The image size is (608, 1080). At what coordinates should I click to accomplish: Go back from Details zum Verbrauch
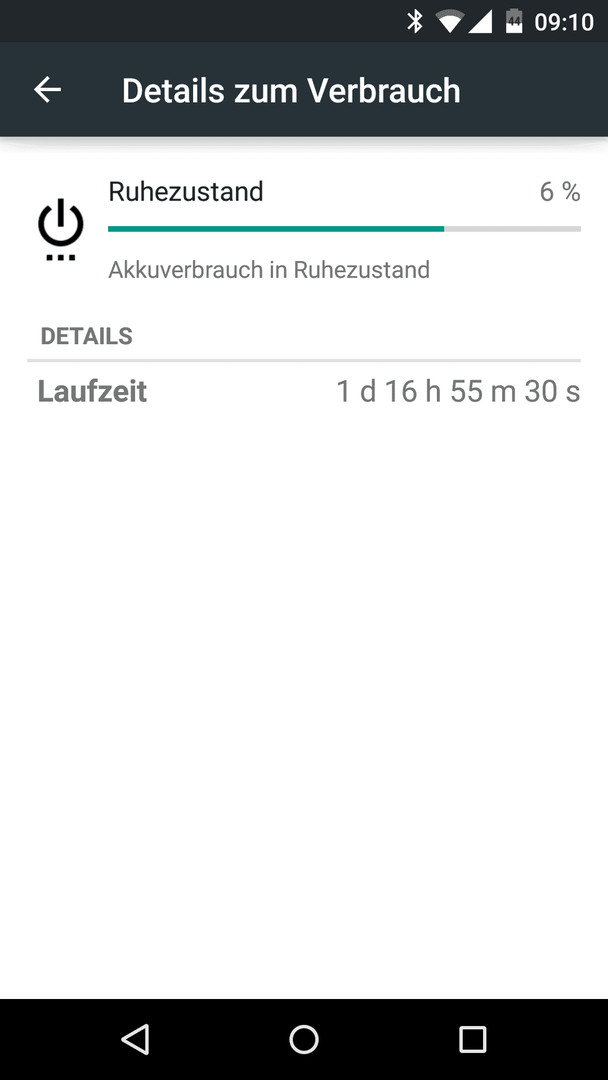[48, 90]
